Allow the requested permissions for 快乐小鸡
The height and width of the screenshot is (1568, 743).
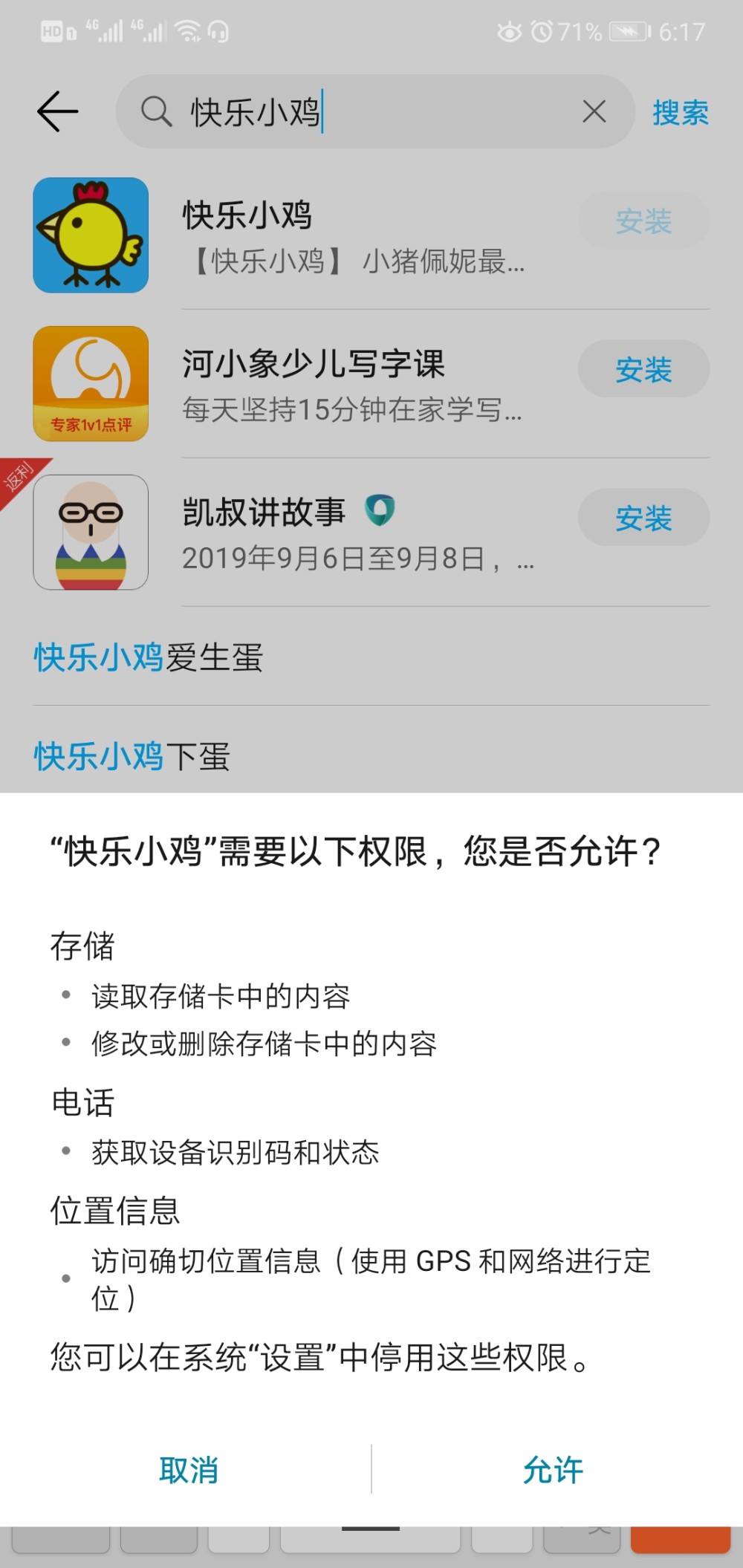click(x=553, y=1470)
